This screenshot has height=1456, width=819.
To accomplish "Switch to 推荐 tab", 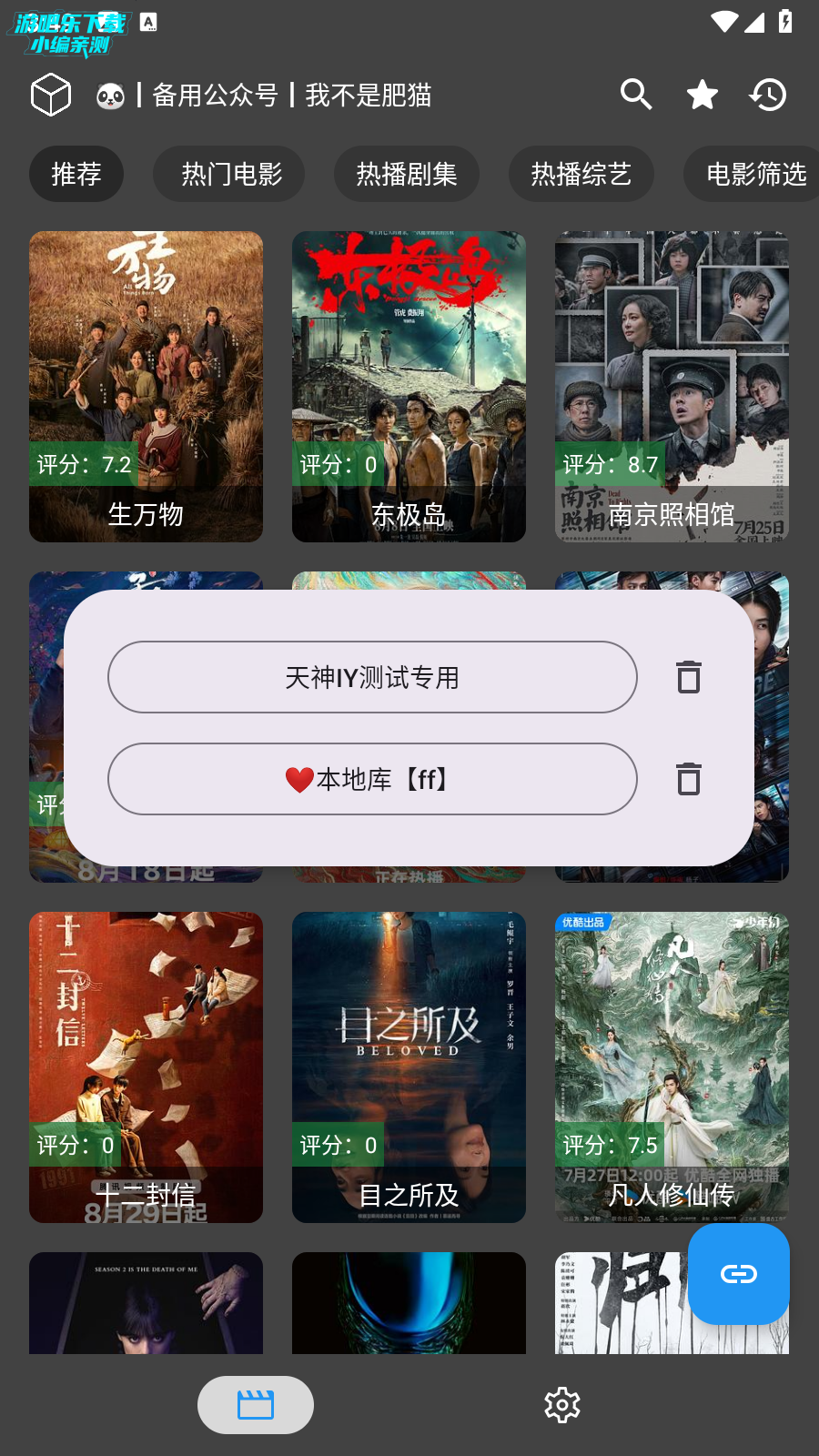I will [76, 174].
